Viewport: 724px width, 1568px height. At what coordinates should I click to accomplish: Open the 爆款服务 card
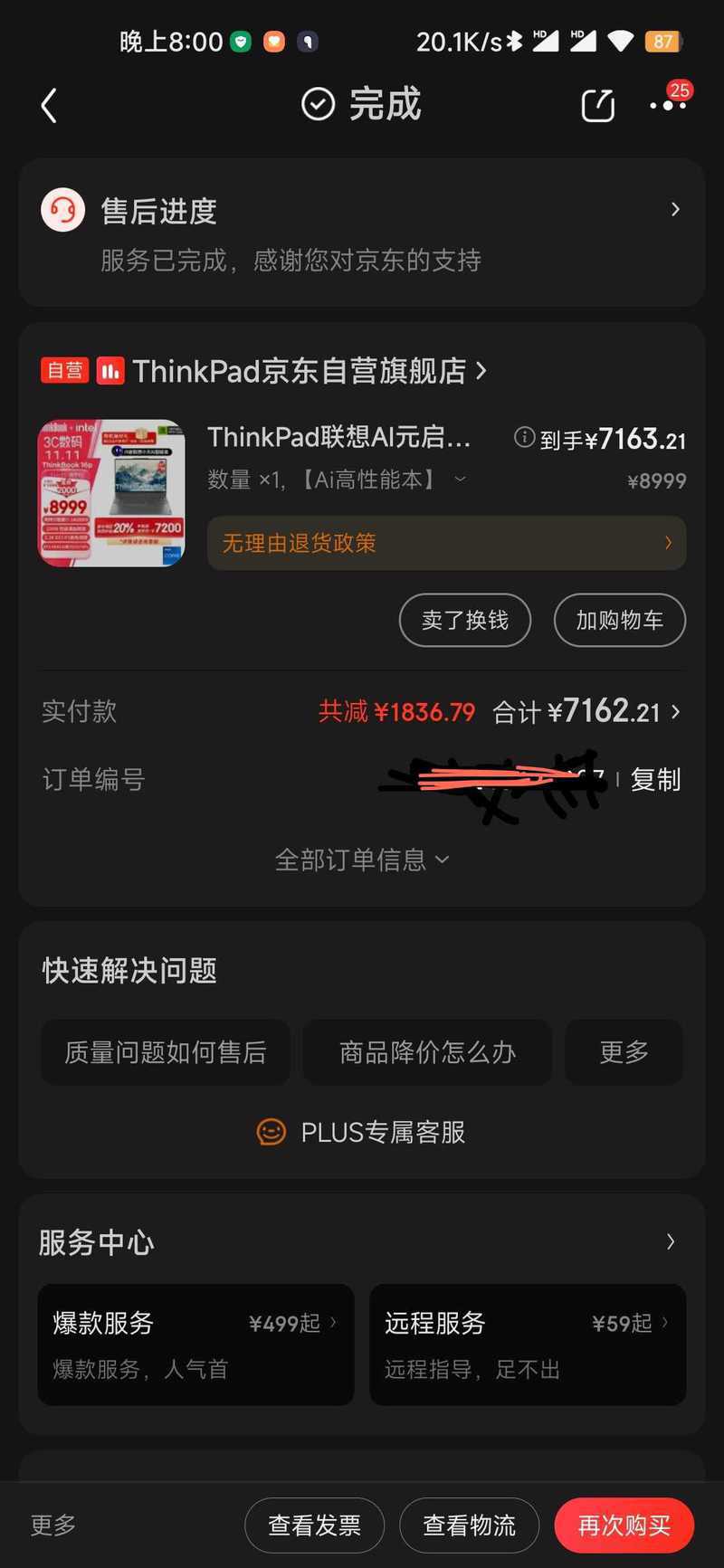tap(195, 1345)
